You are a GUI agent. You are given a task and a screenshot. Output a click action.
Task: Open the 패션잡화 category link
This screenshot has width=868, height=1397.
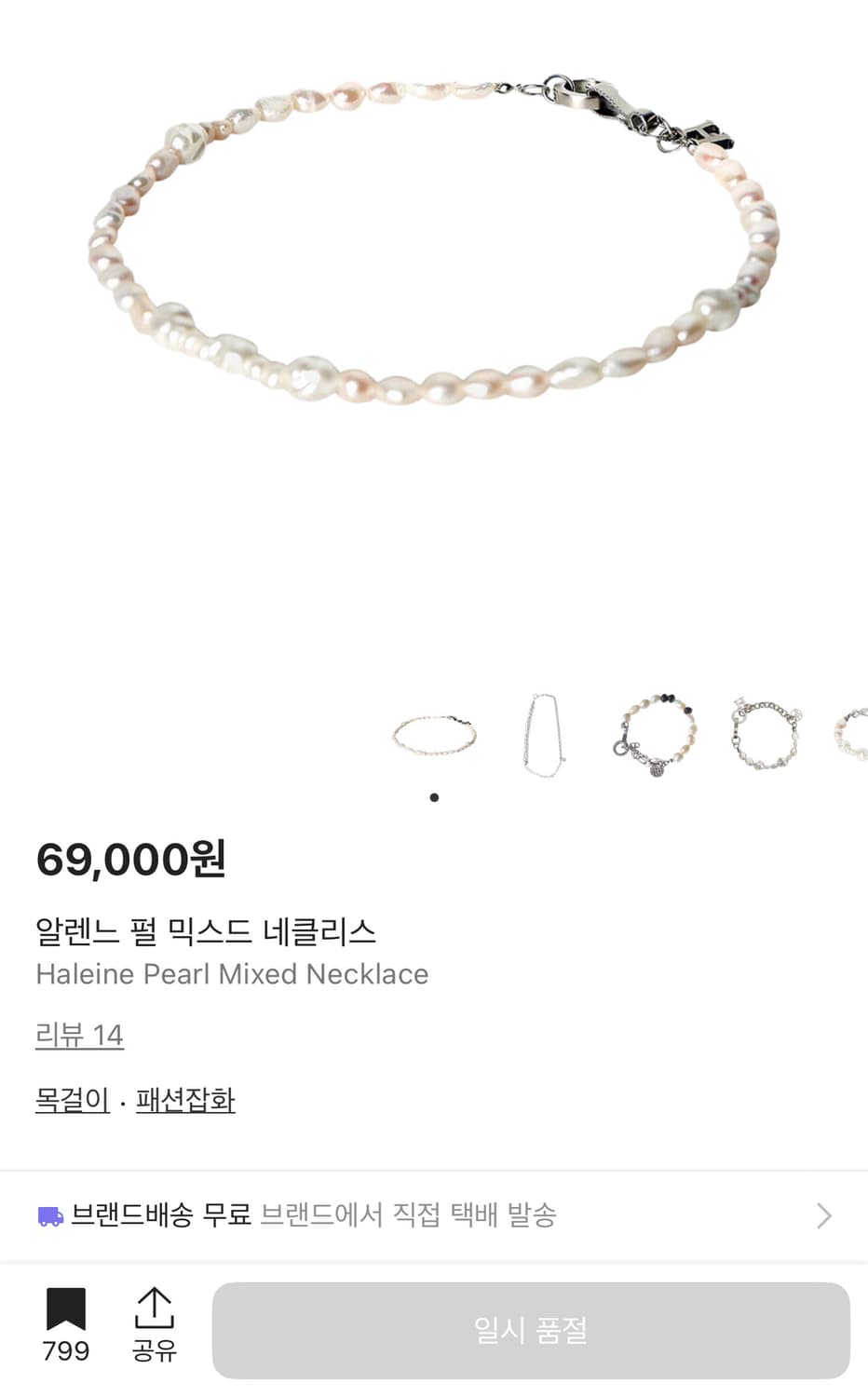coord(185,1100)
